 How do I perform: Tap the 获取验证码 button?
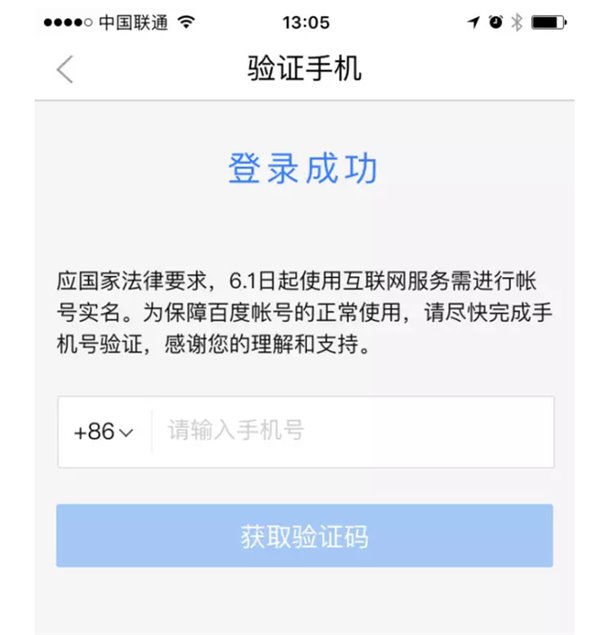click(x=304, y=536)
